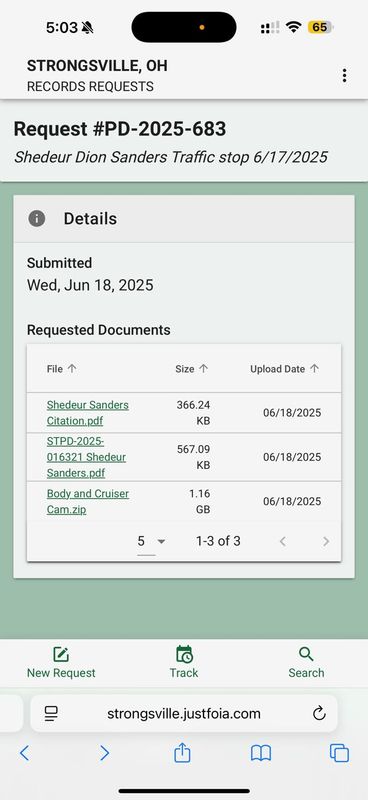This screenshot has width=368, height=800.
Task: Start a New Request
Action: [61, 662]
